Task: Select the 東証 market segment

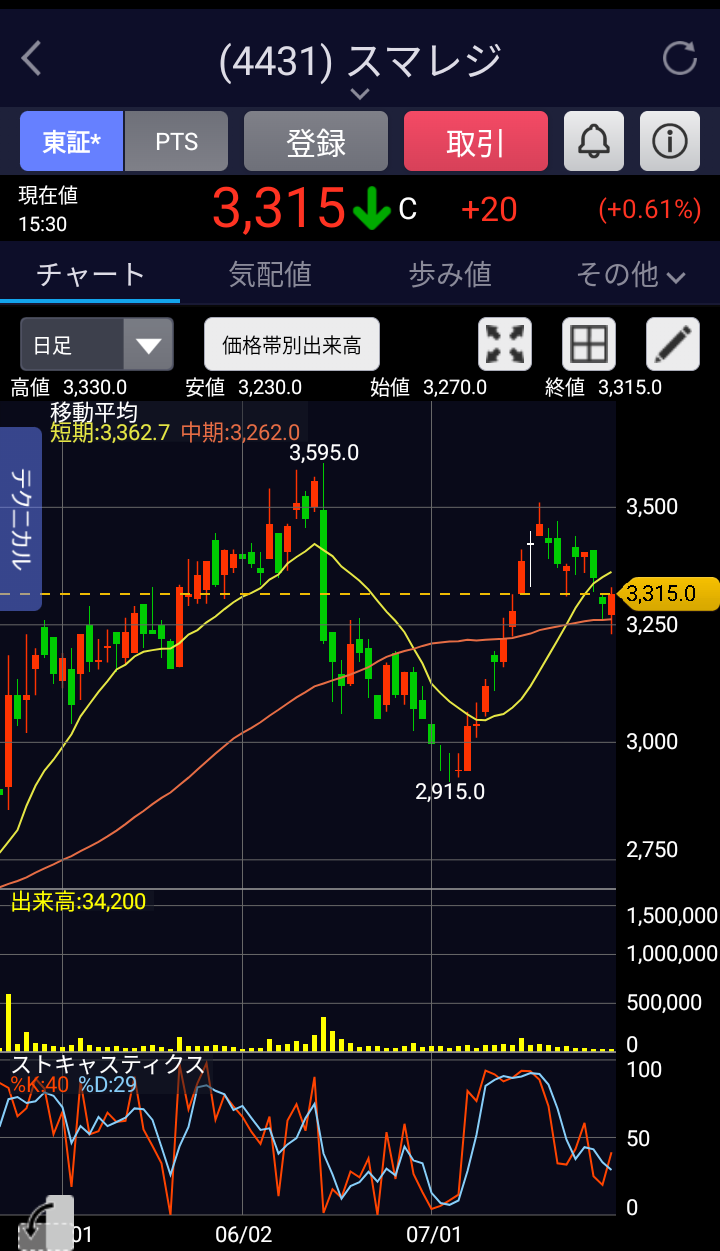Action: (72, 142)
